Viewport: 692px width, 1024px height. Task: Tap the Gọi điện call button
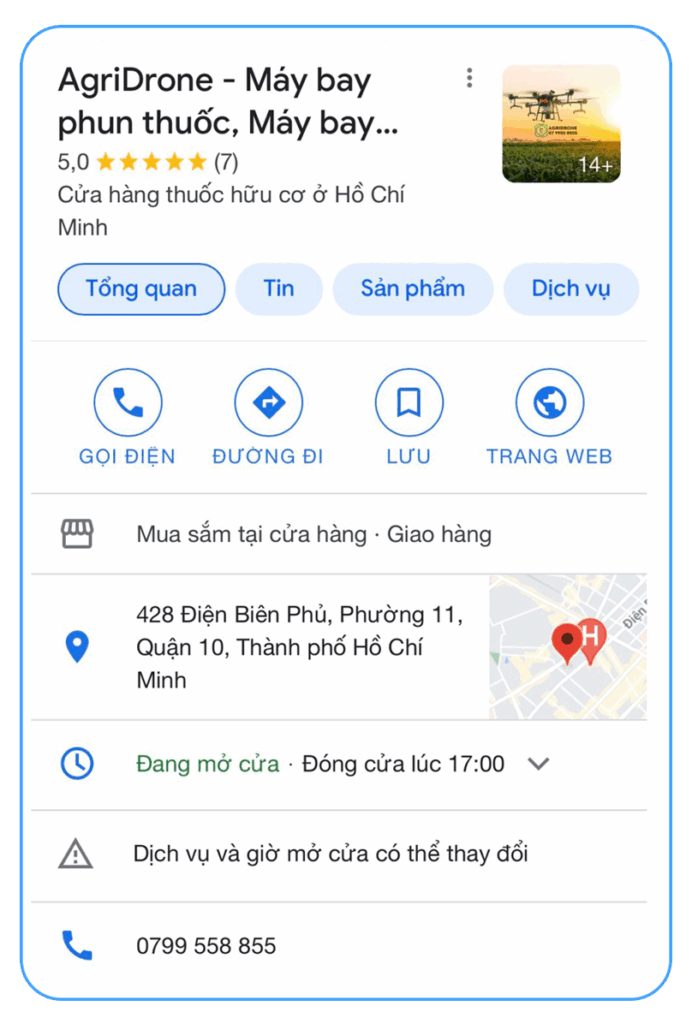click(127, 403)
